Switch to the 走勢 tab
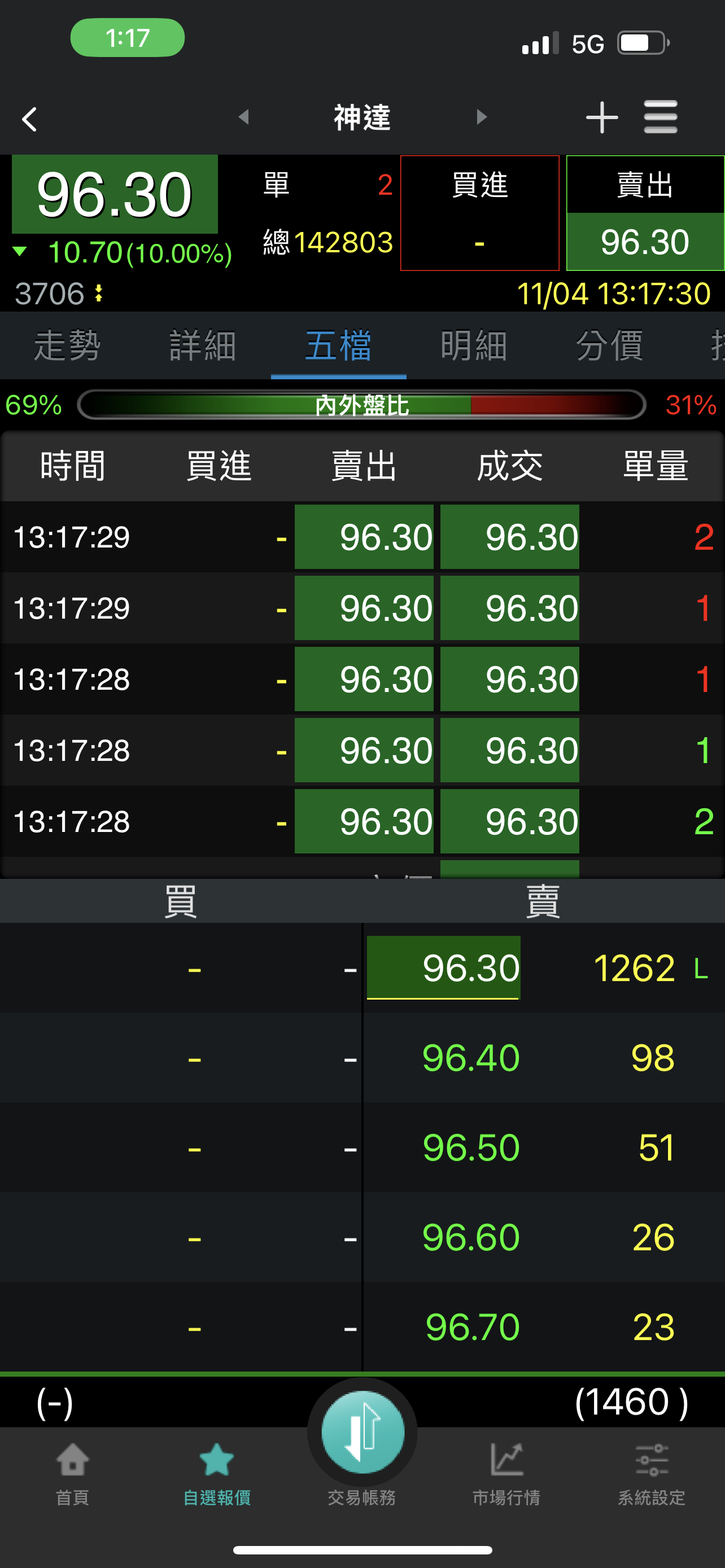This screenshot has height=1568, width=725. click(x=67, y=345)
